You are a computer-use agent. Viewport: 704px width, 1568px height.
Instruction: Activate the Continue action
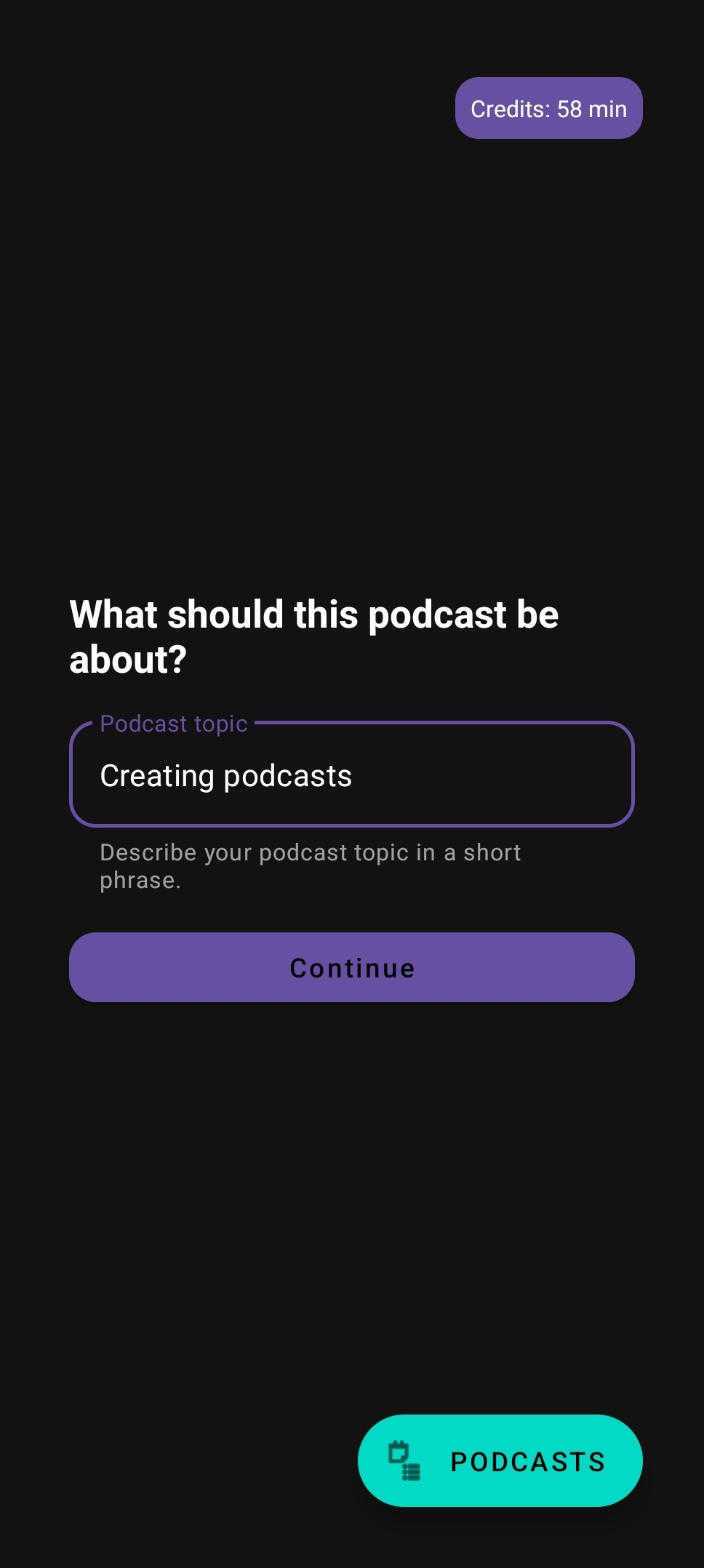point(352,967)
